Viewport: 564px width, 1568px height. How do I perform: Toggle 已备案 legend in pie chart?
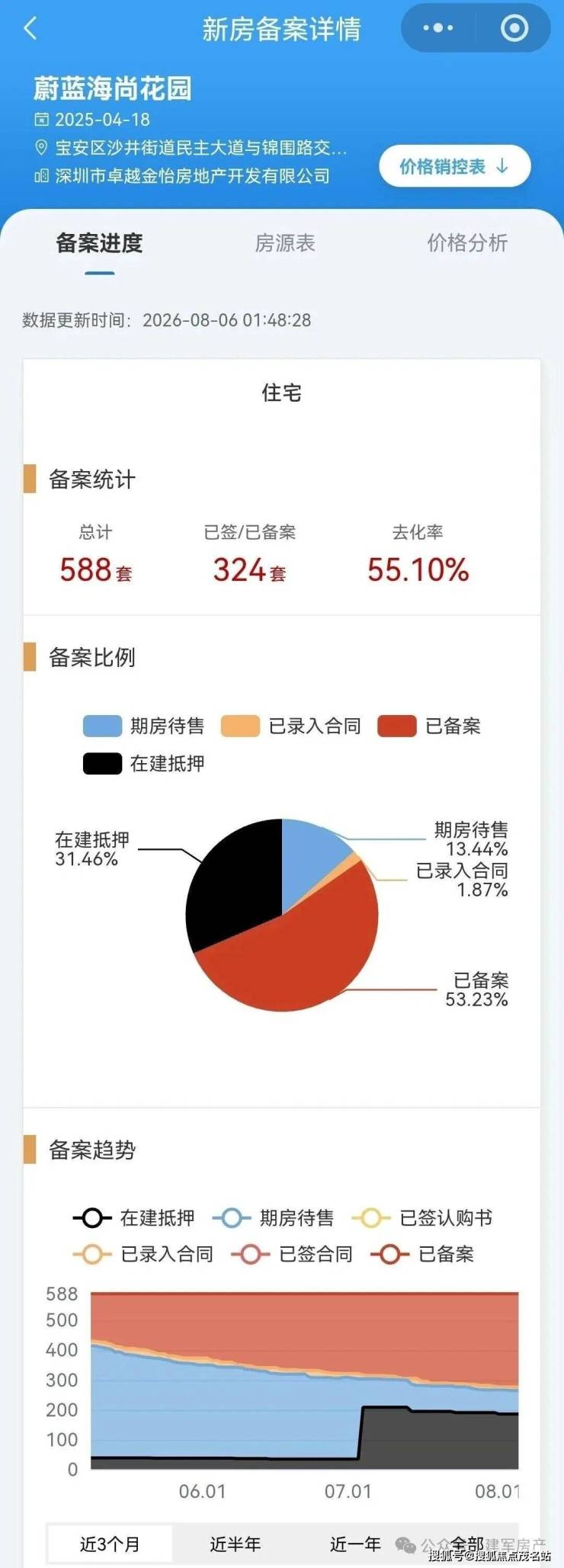point(429,726)
